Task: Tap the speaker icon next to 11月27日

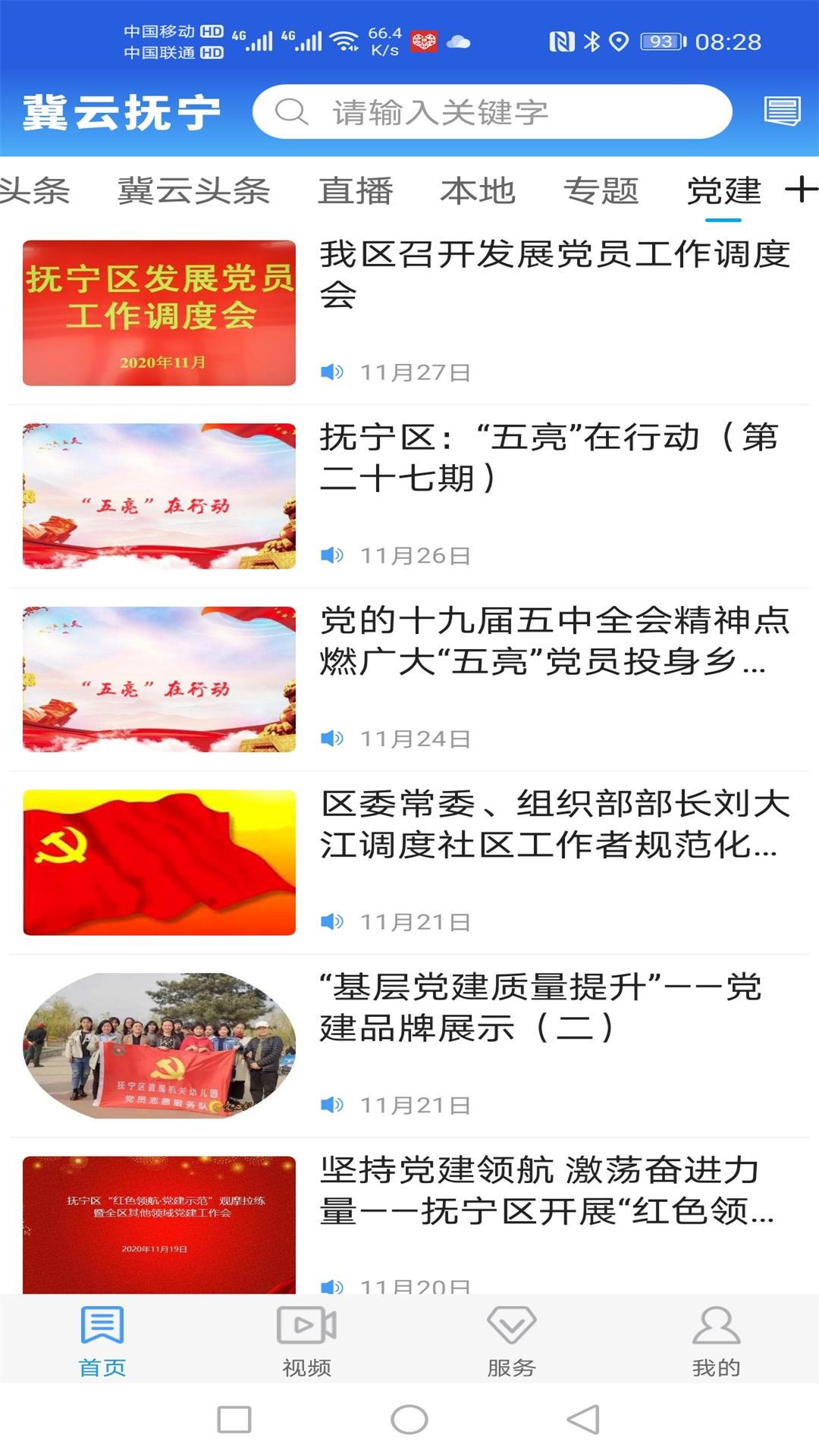Action: 331,372
